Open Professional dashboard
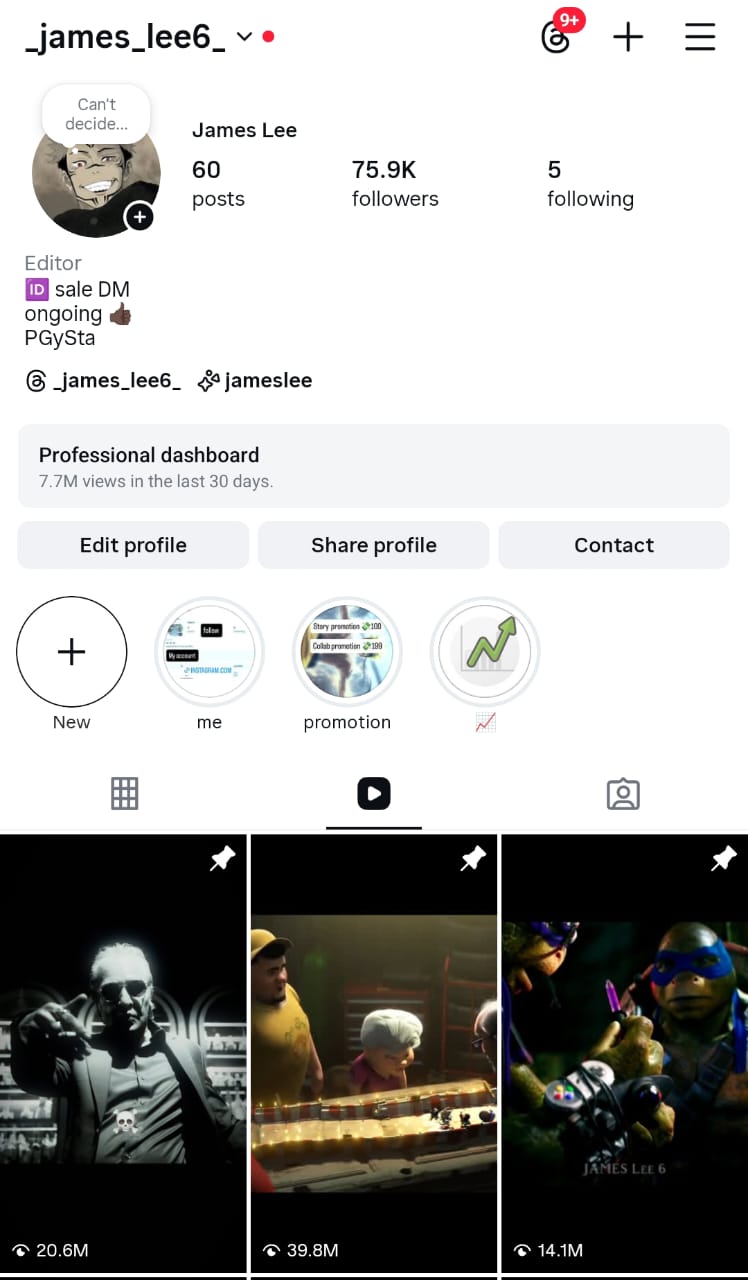This screenshot has width=748, height=1280. [373, 466]
